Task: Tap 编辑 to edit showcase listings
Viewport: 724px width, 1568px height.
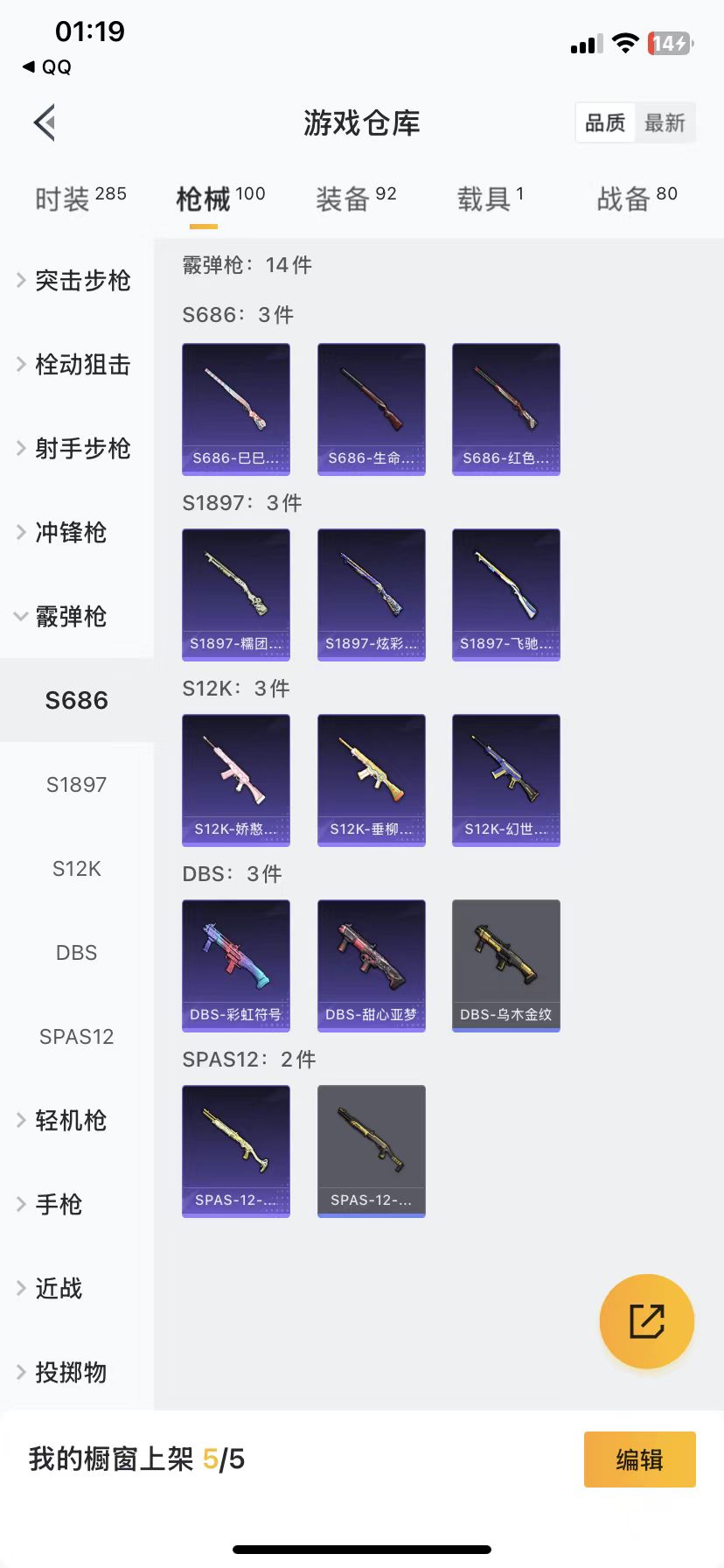Action: [639, 1459]
